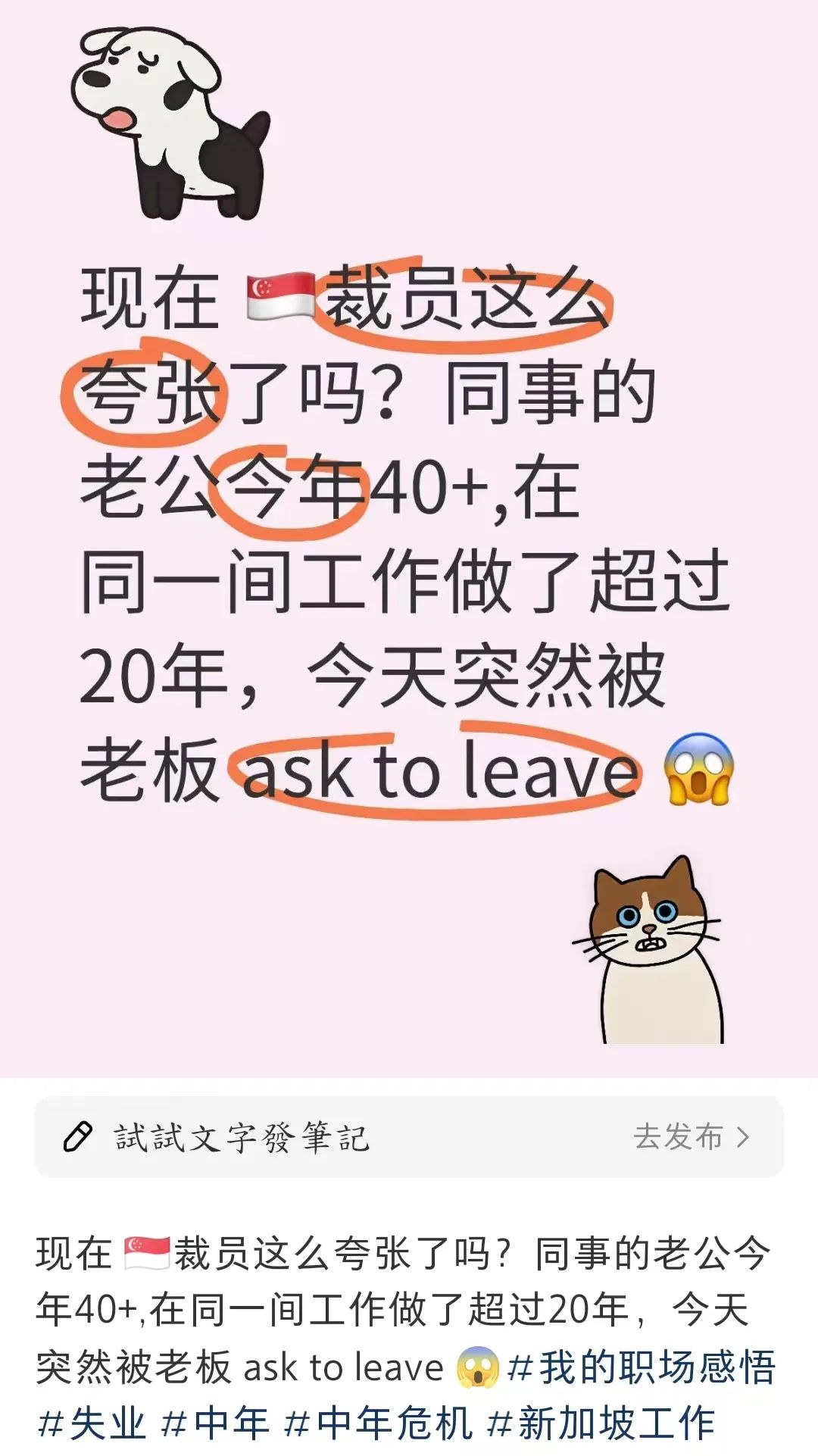Open the #失业 hashtag
818x1456 pixels.
92,1423
